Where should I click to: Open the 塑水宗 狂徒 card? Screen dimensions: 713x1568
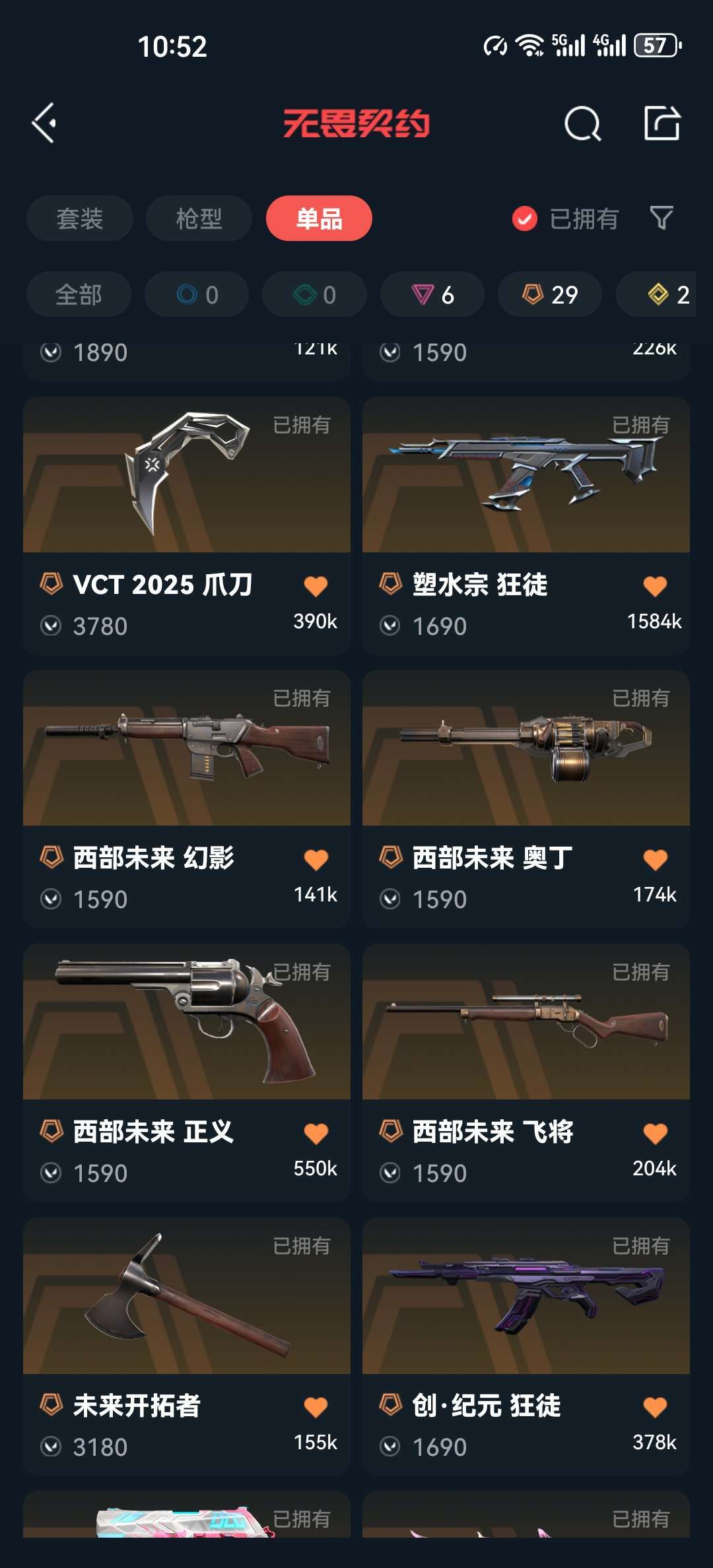[526, 526]
